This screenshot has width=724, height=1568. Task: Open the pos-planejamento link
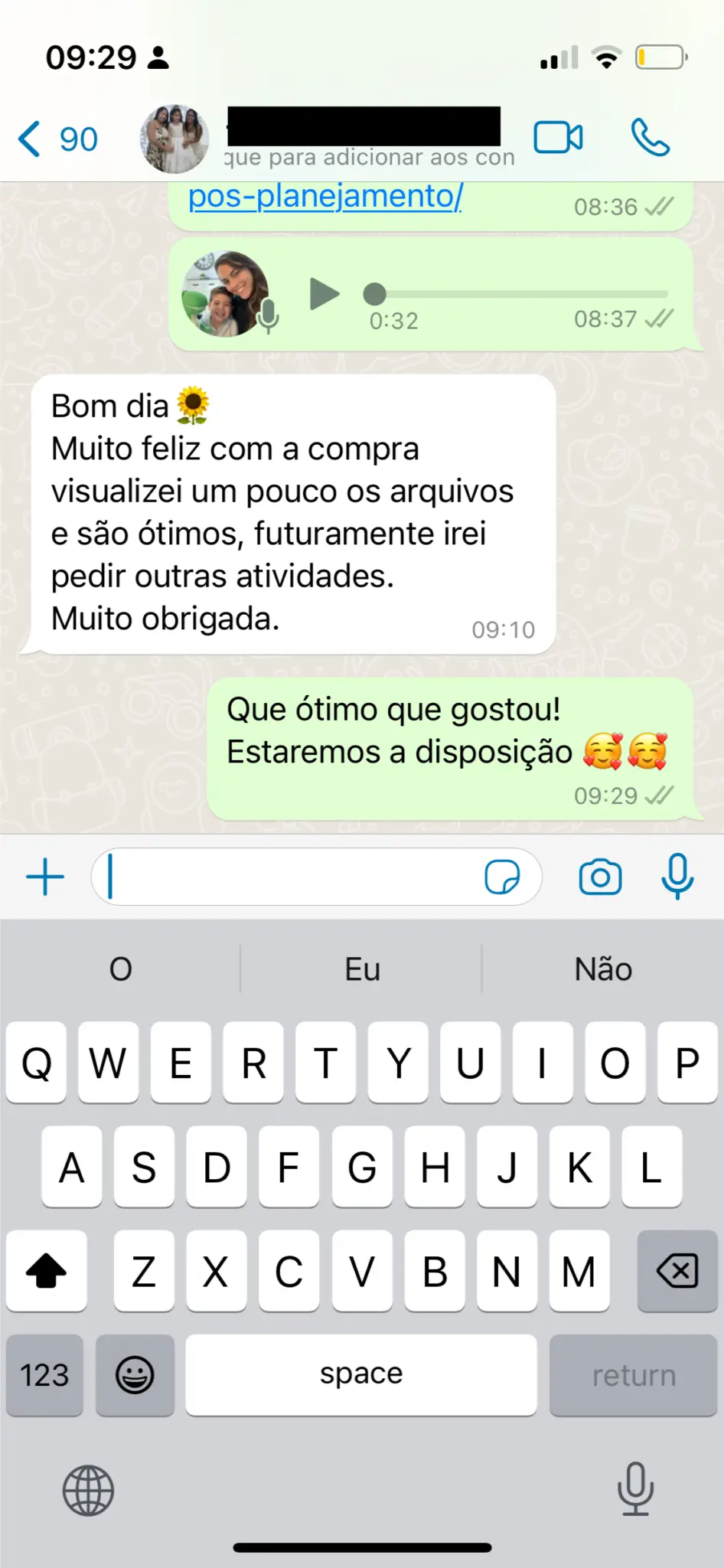pos(325,197)
